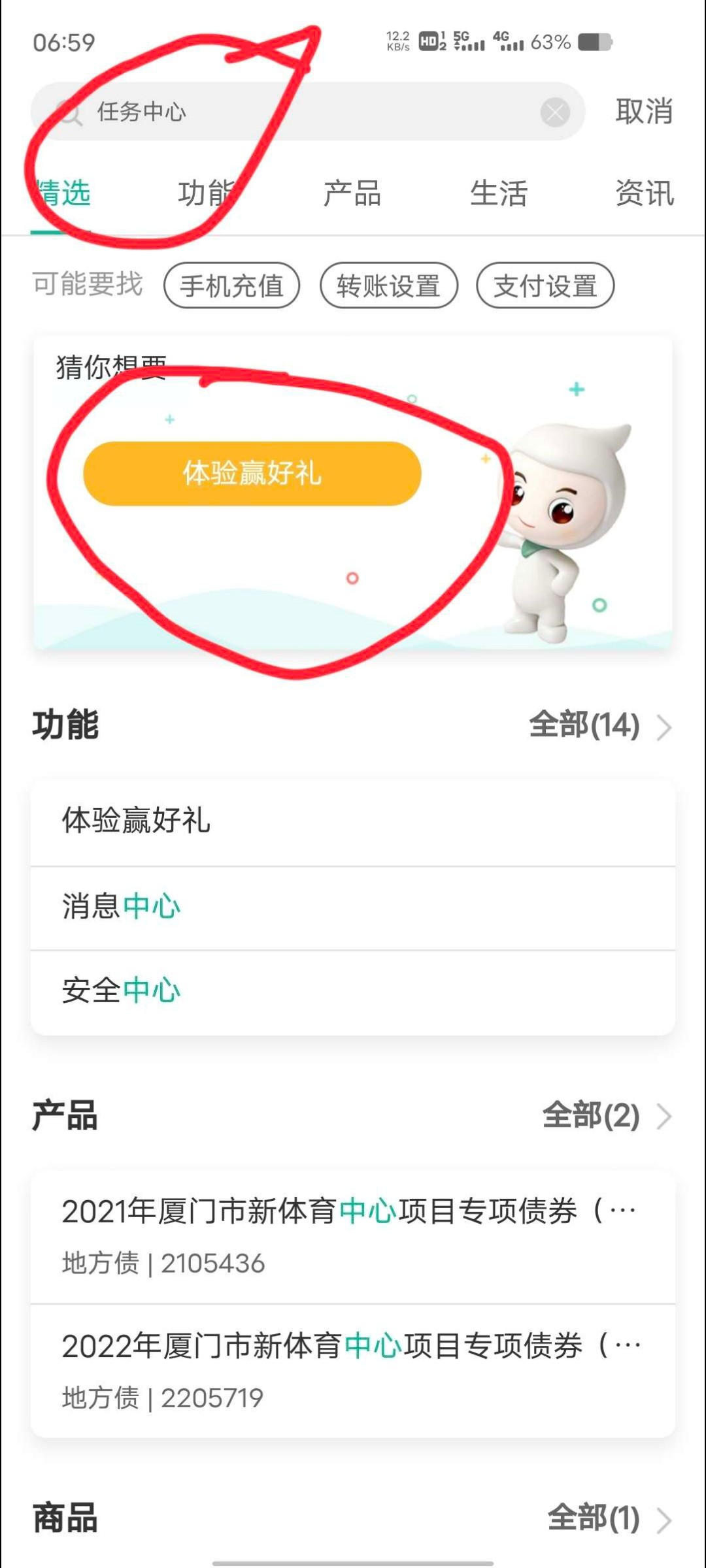Switch to the 功能 tab
This screenshot has height=1568, width=706.
(207, 193)
